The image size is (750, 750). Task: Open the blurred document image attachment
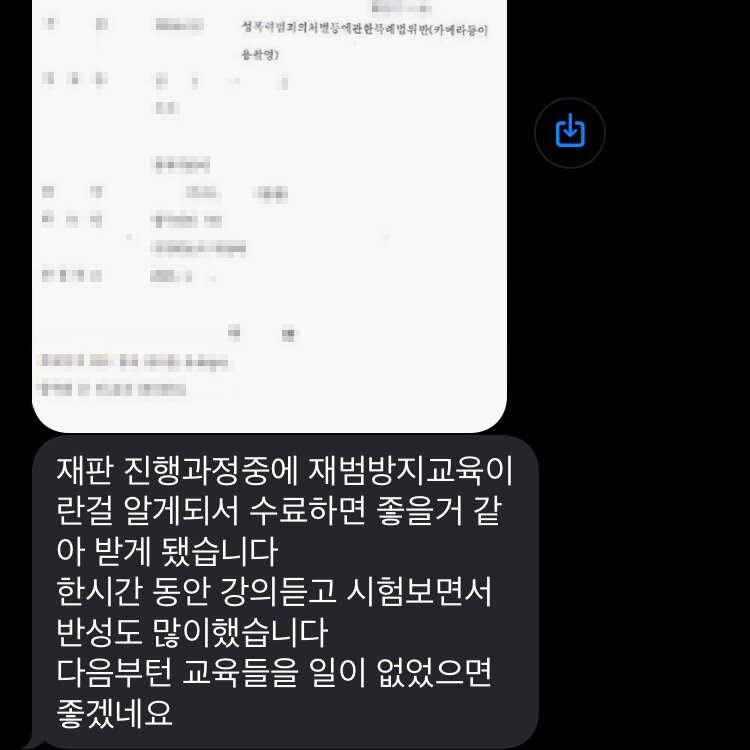pyautogui.click(x=269, y=210)
